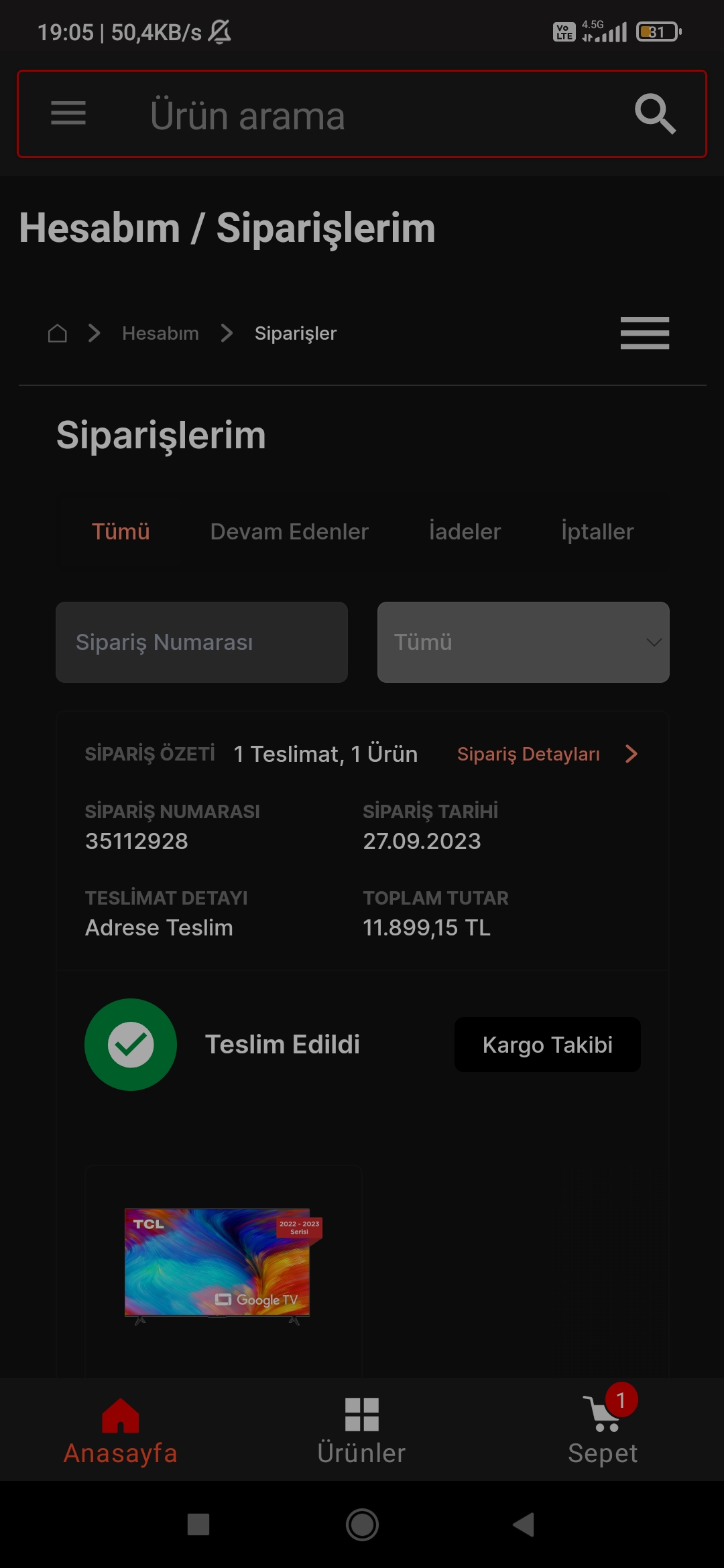Select the Tümü orders tab
Screen dimensions: 724x1568
[121, 531]
